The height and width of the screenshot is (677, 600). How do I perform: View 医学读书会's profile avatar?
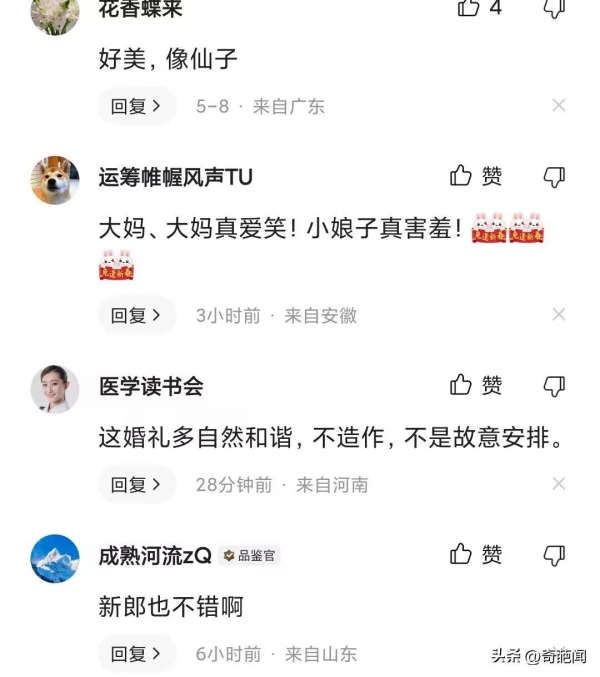(x=55, y=388)
